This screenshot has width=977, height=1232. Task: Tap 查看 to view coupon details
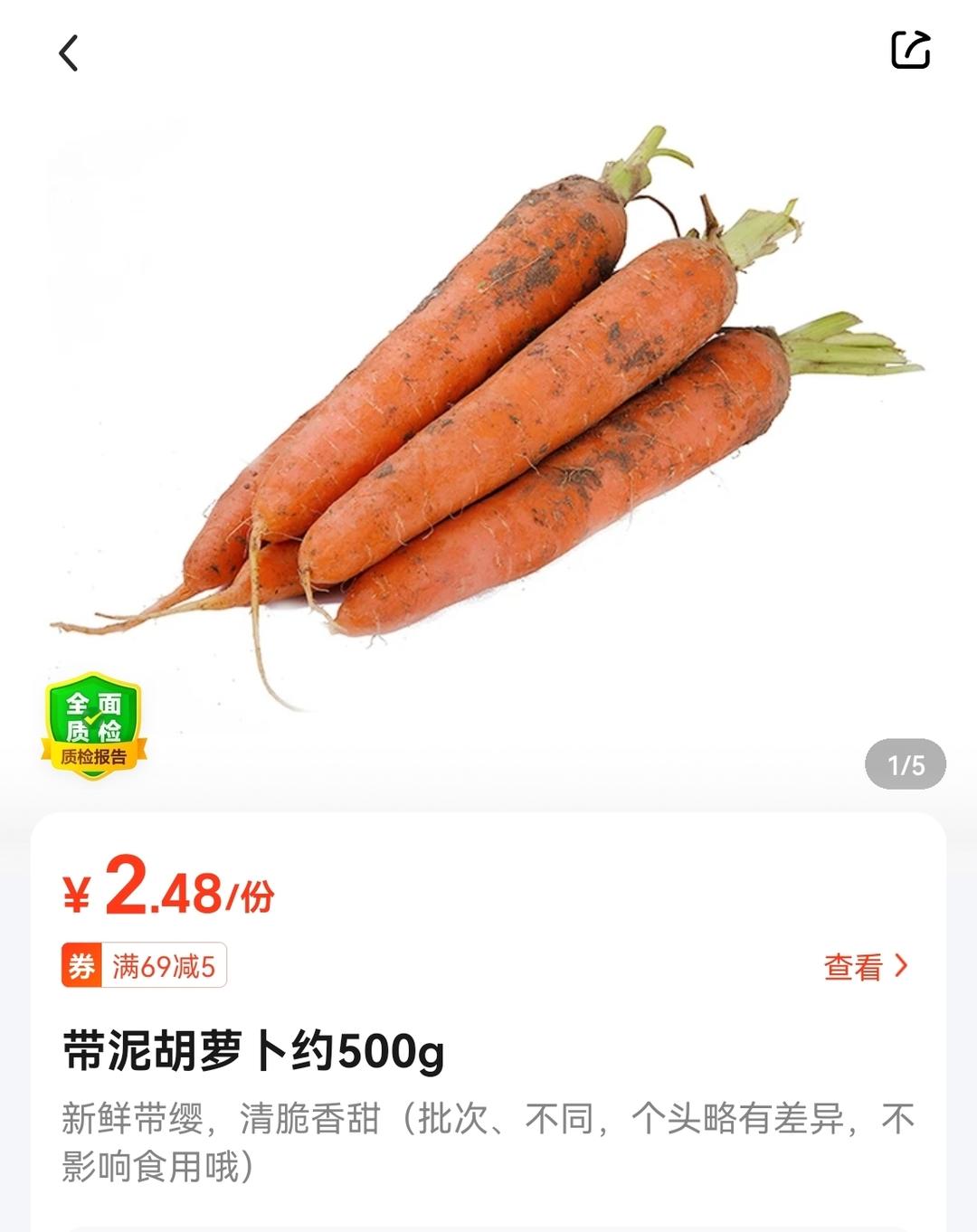(864, 967)
